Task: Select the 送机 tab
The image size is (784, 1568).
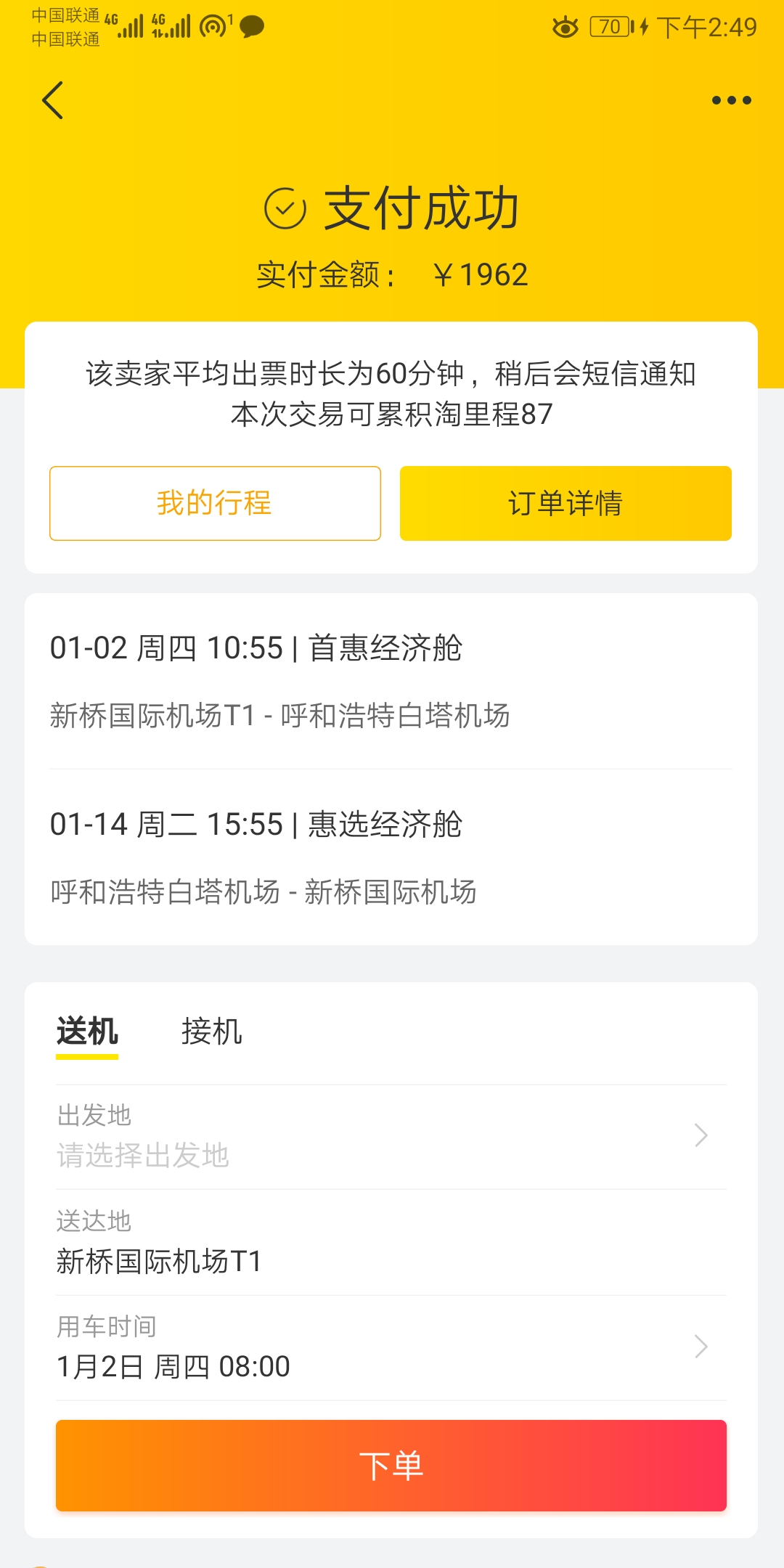Action: (x=87, y=1032)
